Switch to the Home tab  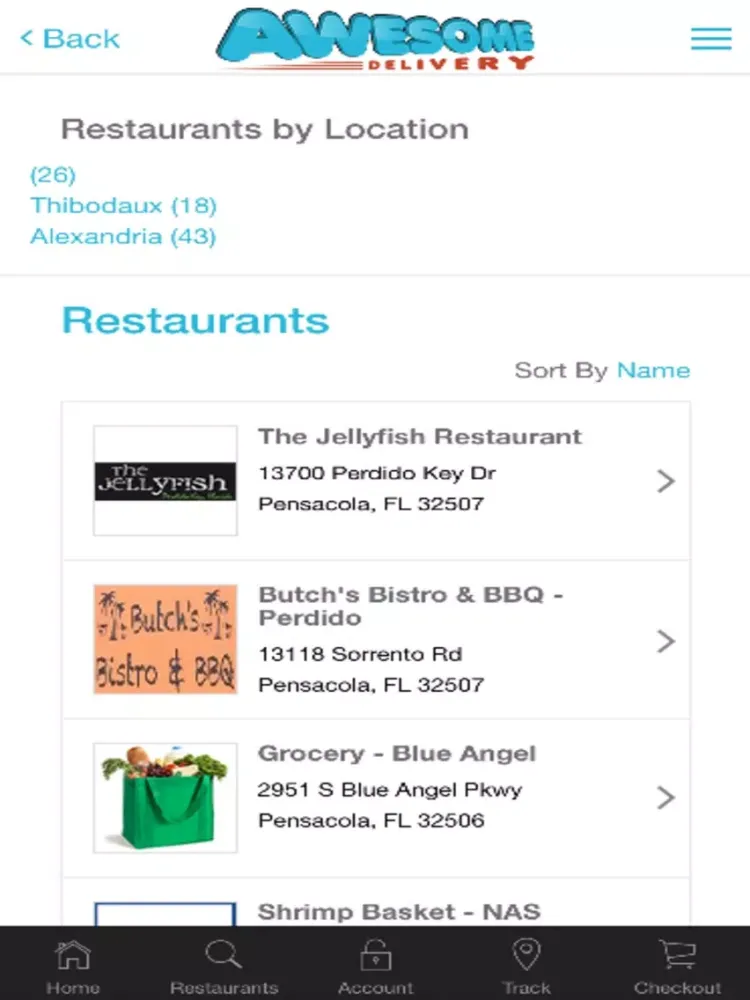point(73,965)
